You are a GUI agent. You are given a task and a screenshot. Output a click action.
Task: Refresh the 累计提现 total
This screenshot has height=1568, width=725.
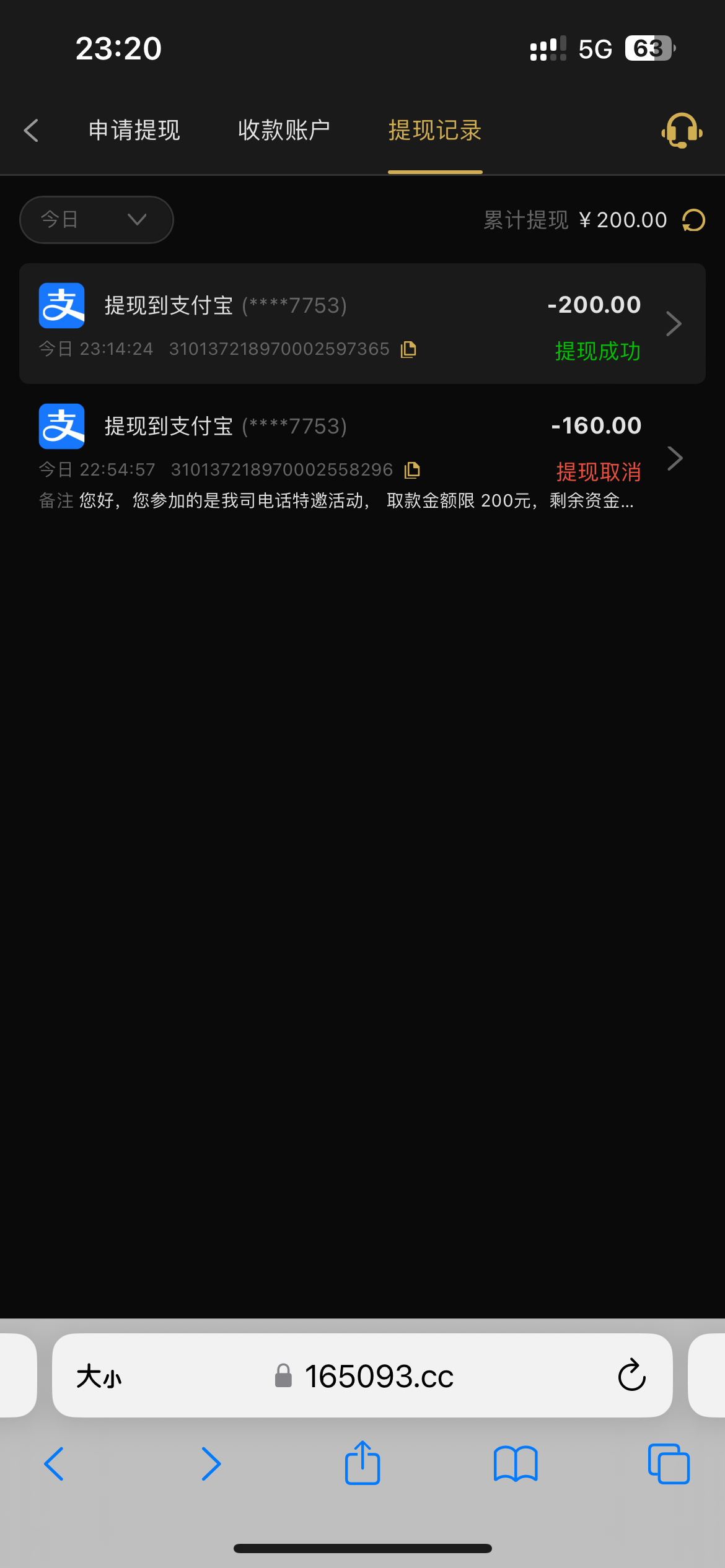point(693,220)
